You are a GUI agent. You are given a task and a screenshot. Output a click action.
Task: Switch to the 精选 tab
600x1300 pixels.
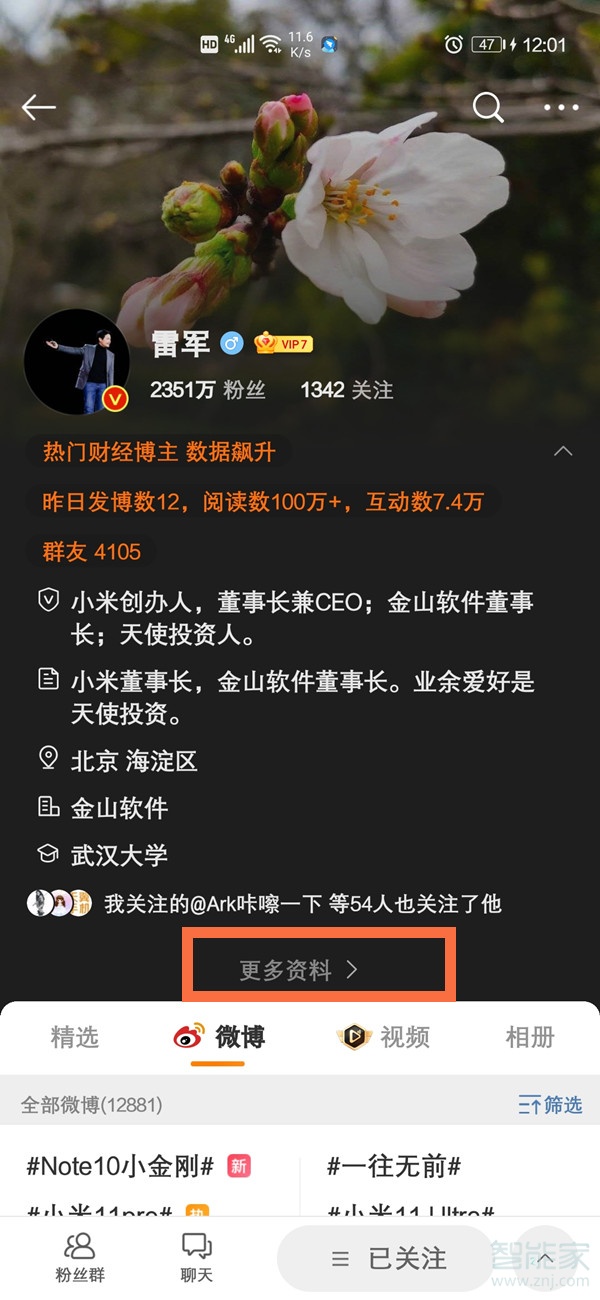(x=75, y=1037)
